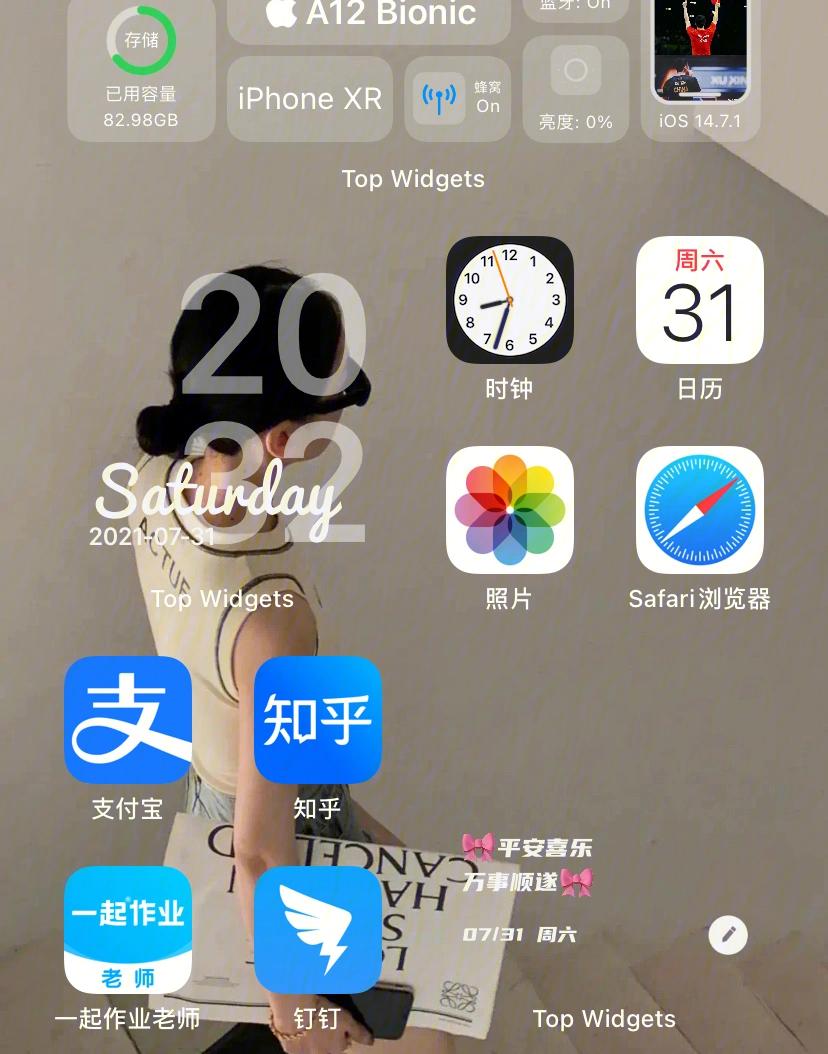Open the iPhone XR device info widget

310,99
